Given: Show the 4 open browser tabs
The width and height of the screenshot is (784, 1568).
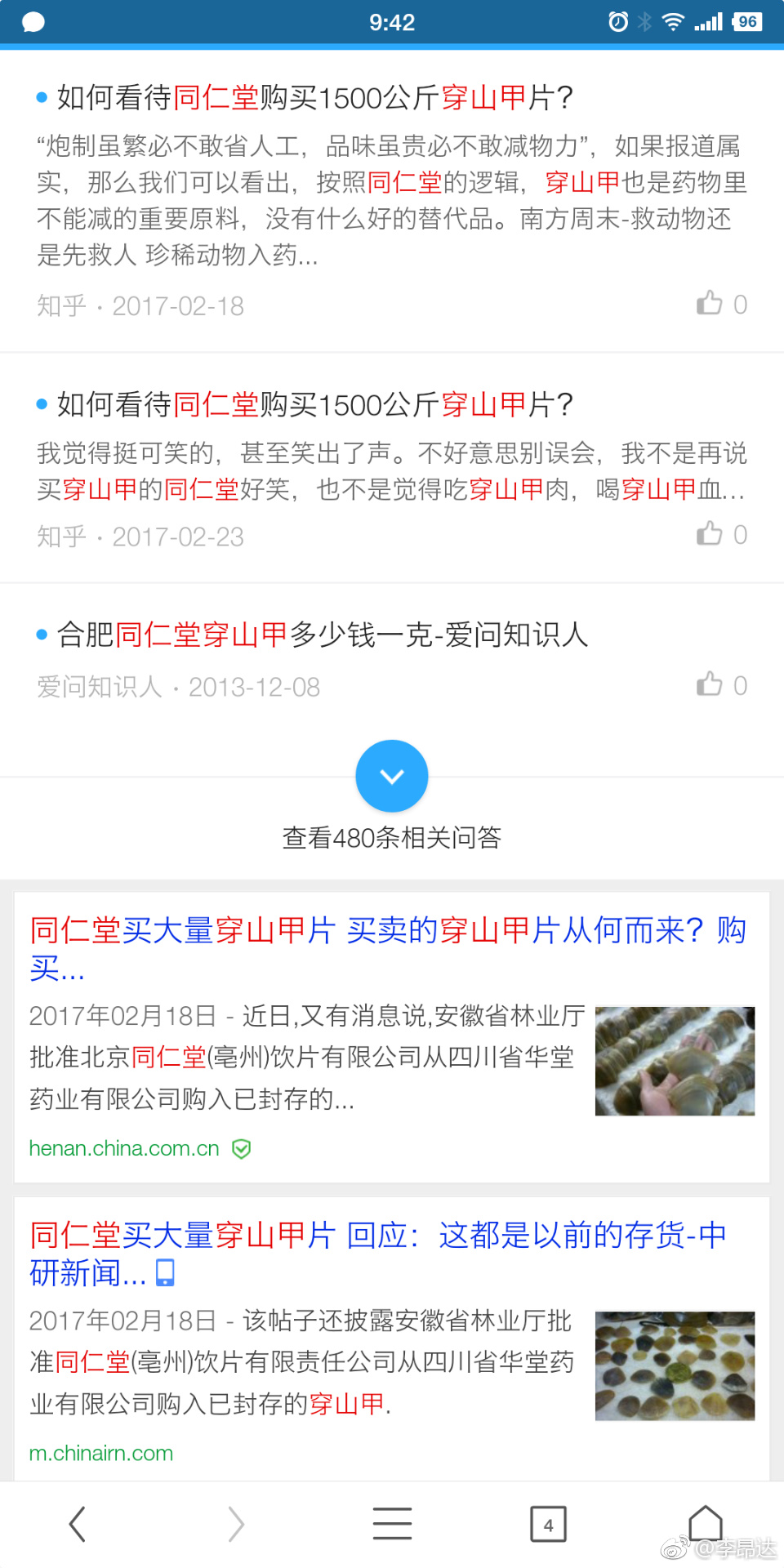Looking at the screenshot, I should tap(548, 1524).
